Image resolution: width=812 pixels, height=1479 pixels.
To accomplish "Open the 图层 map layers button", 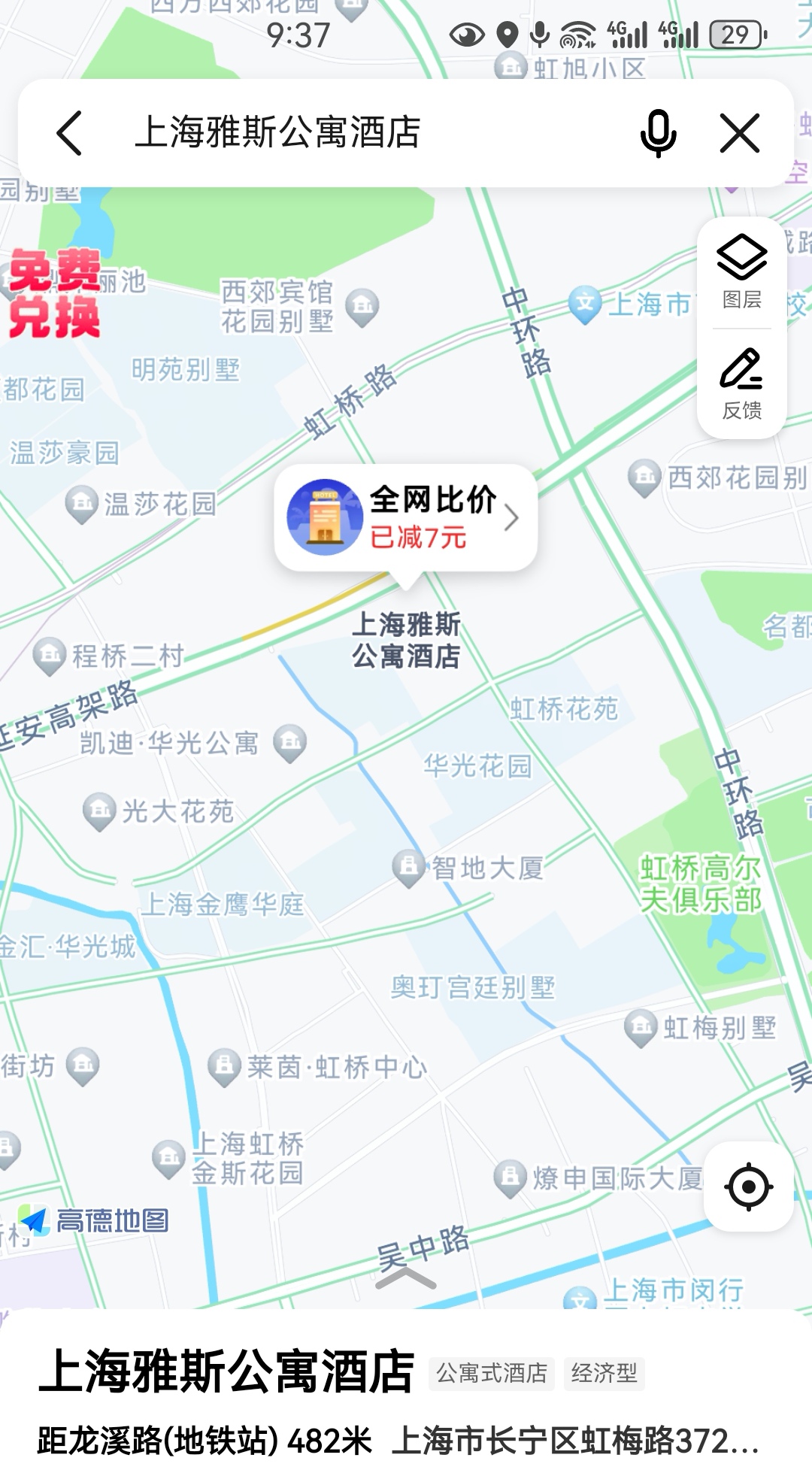I will tap(742, 271).
